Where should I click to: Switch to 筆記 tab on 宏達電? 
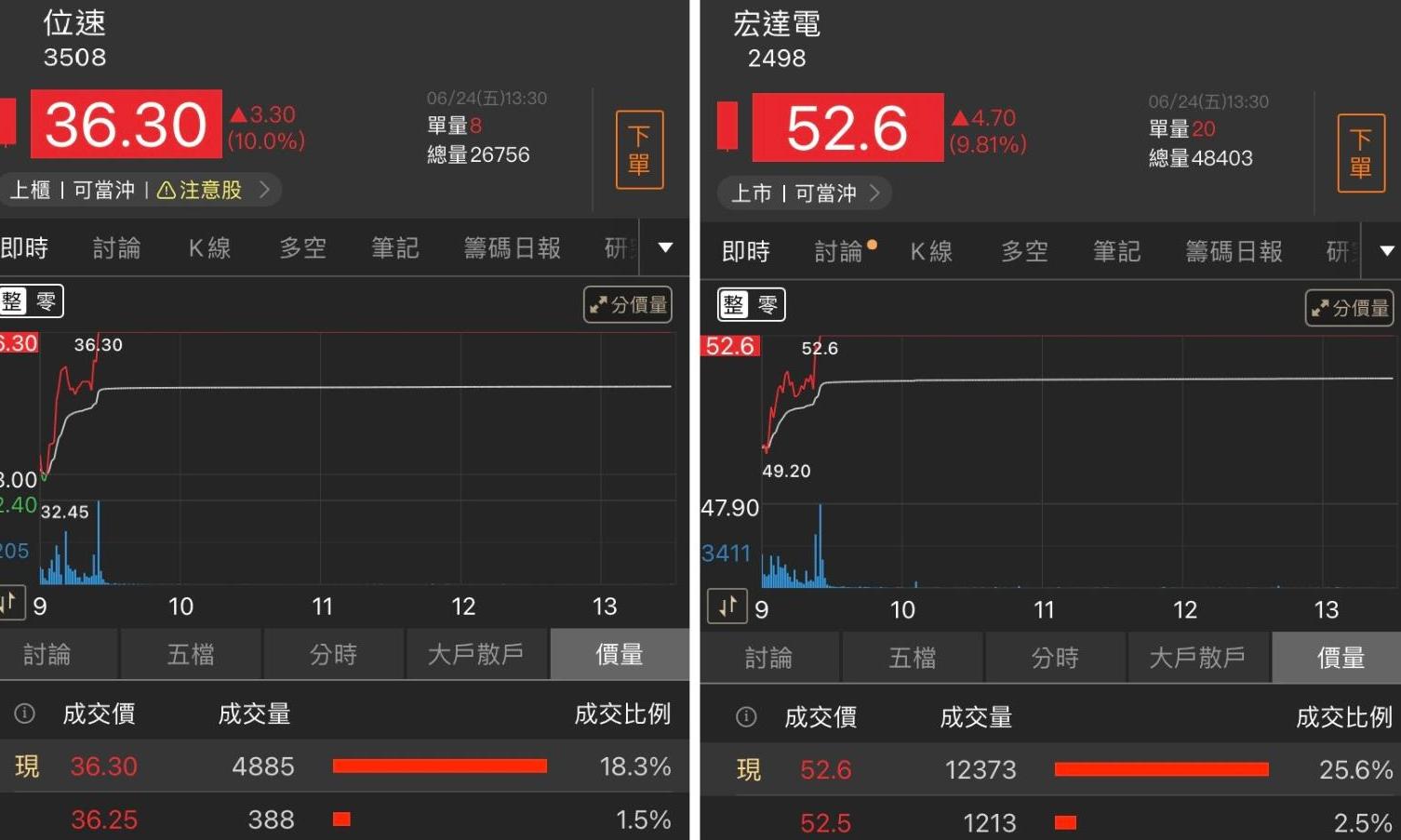[x=1116, y=252]
